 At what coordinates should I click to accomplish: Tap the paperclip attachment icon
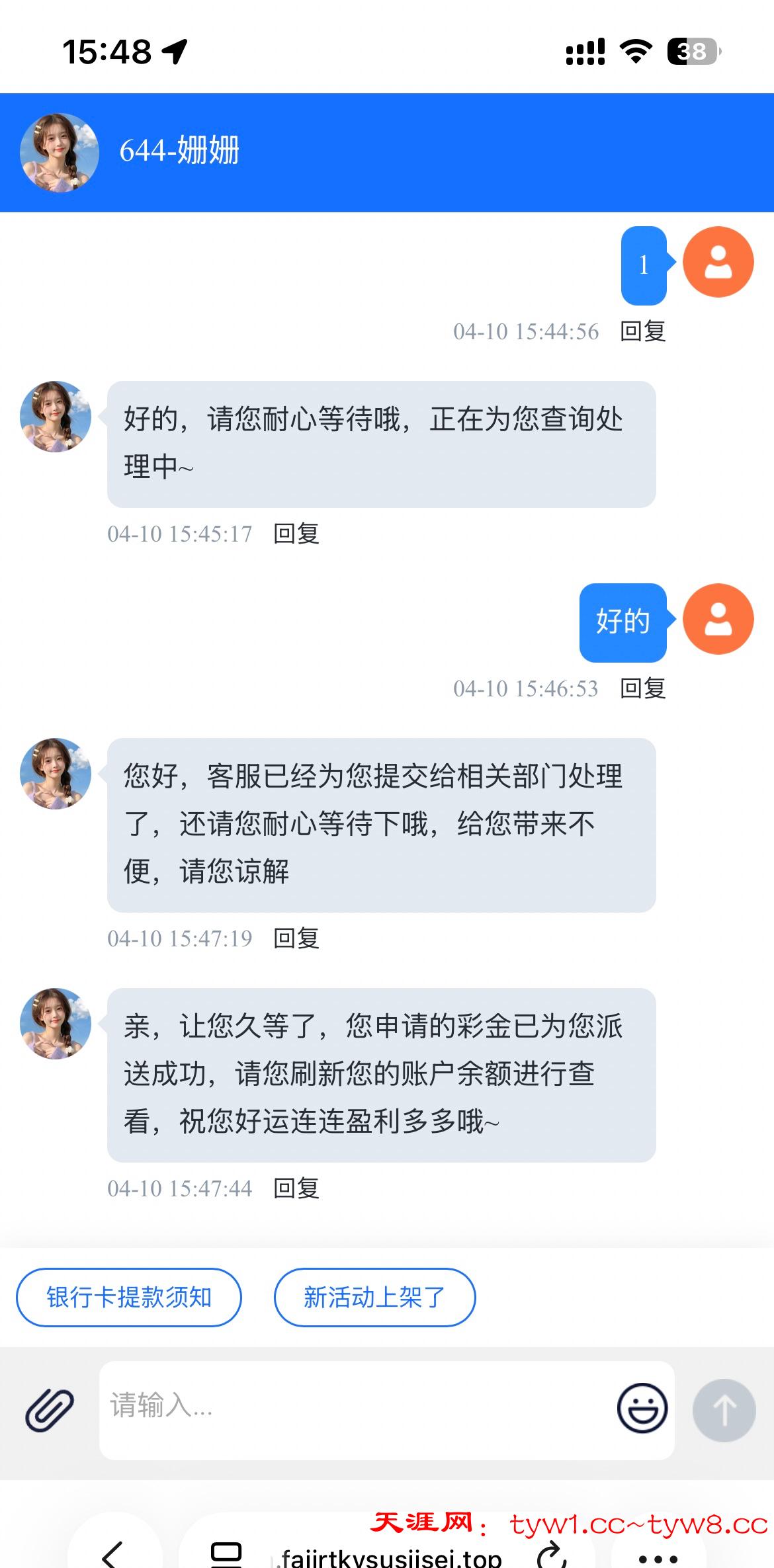point(50,1410)
